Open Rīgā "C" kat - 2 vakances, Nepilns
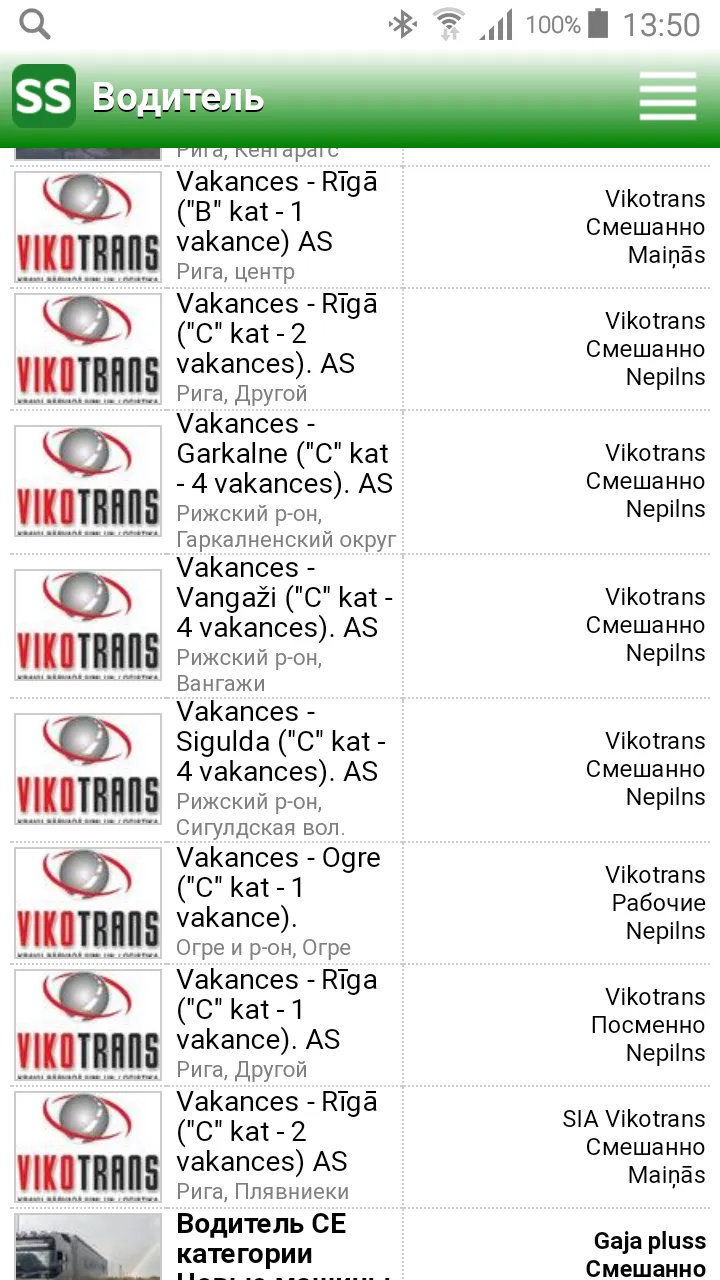Viewport: 720px width, 1280px height. (x=360, y=349)
